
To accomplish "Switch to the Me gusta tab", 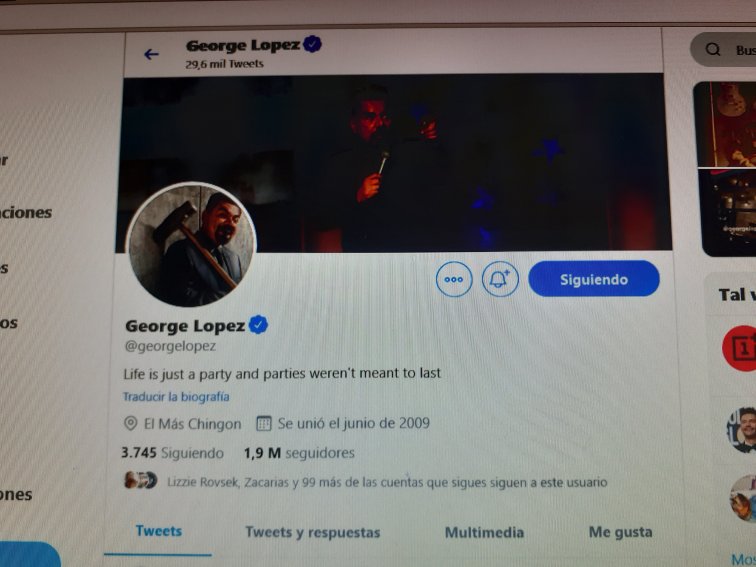I will [620, 532].
